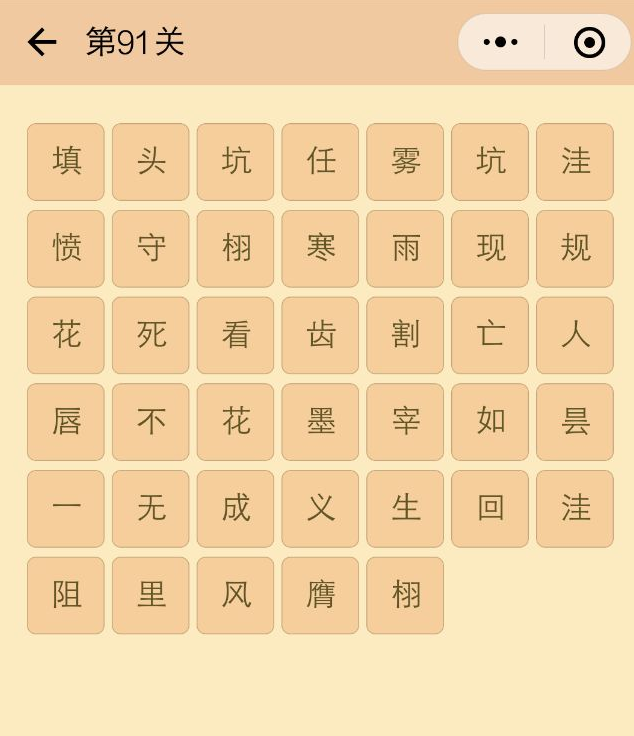Image resolution: width=634 pixels, height=736 pixels.
Task: Tap the 头 character tile
Action: (151, 162)
